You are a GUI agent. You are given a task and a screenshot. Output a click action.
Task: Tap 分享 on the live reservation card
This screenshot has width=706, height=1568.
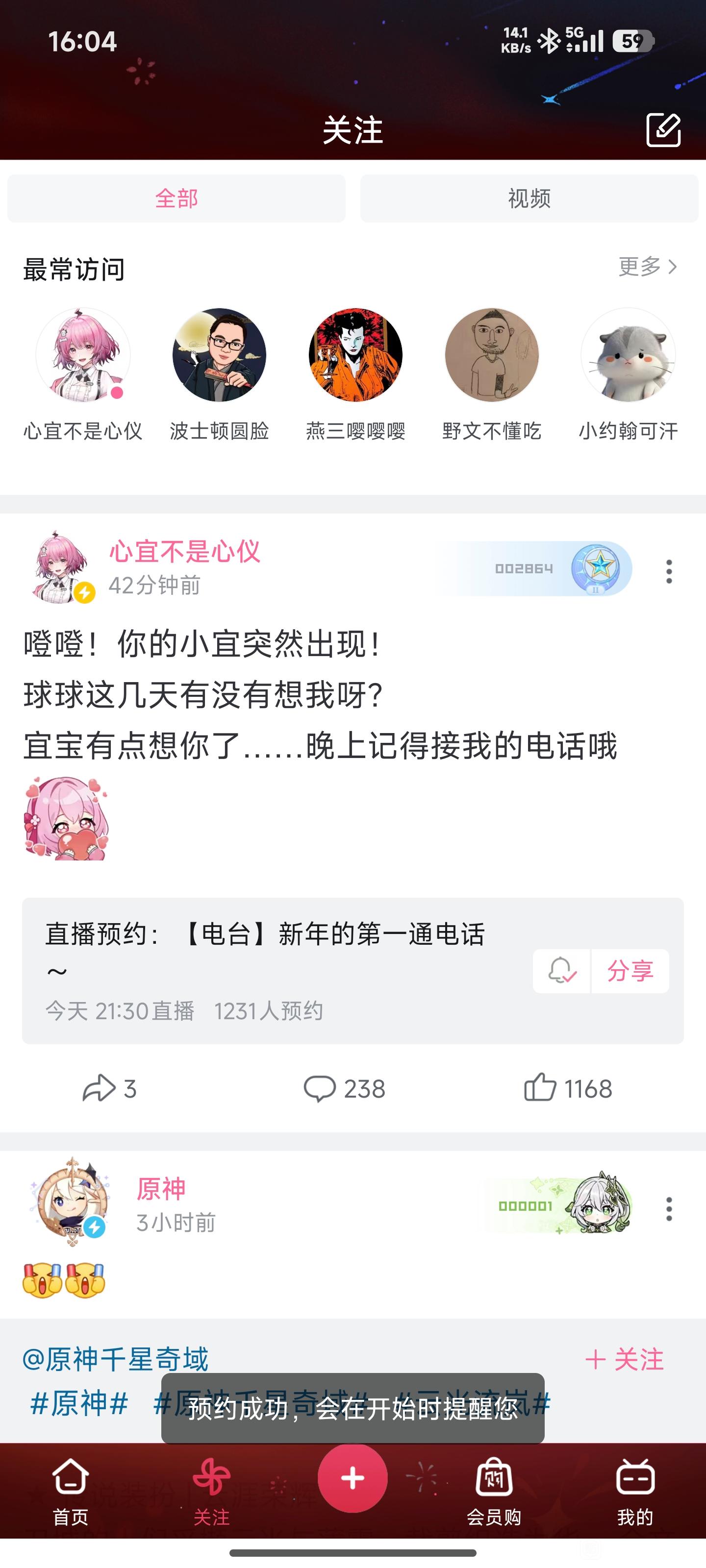tap(630, 971)
